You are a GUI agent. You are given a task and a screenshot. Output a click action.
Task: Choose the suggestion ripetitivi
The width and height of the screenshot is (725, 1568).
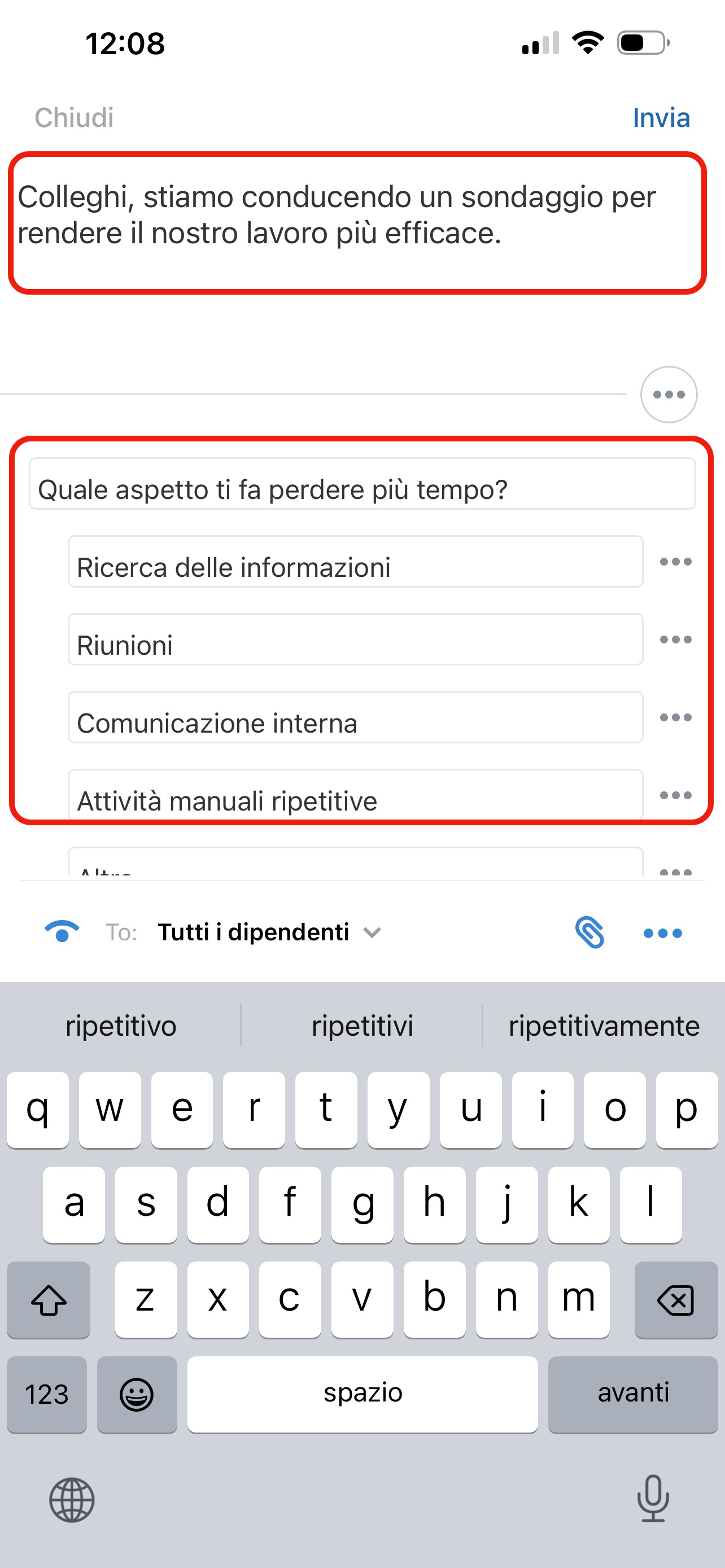(x=362, y=1026)
